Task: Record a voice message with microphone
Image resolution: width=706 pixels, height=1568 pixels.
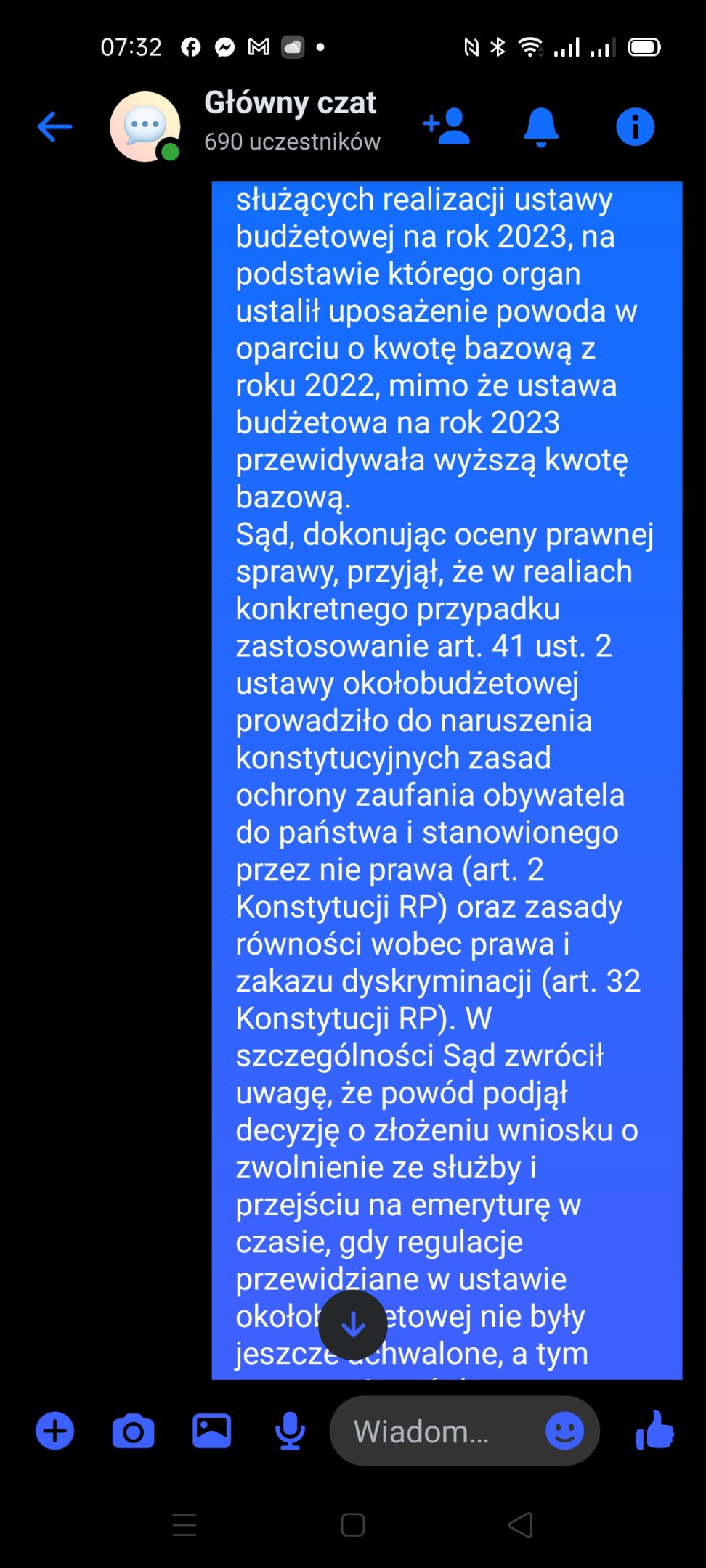Action: click(x=290, y=1431)
